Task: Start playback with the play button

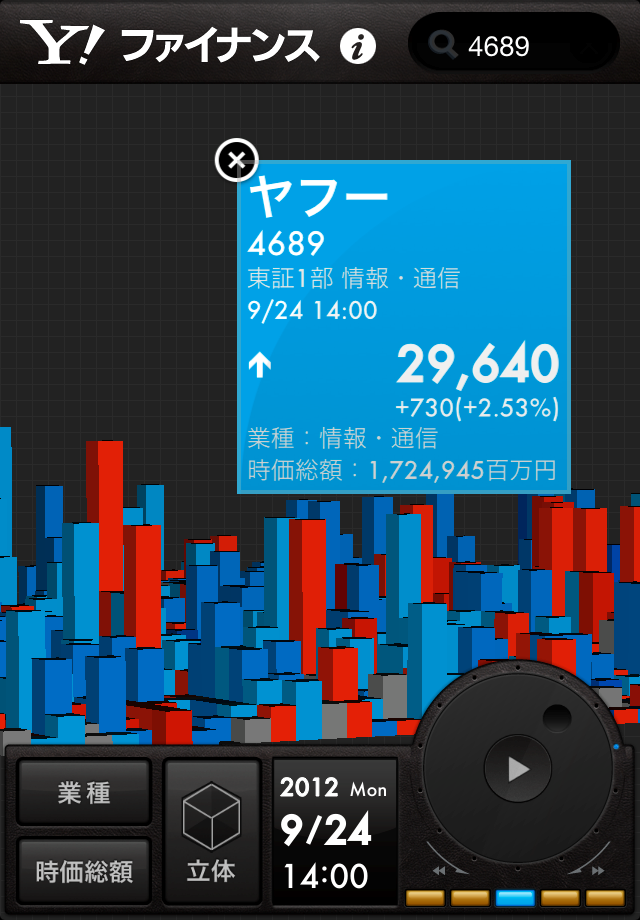Action: pos(517,769)
